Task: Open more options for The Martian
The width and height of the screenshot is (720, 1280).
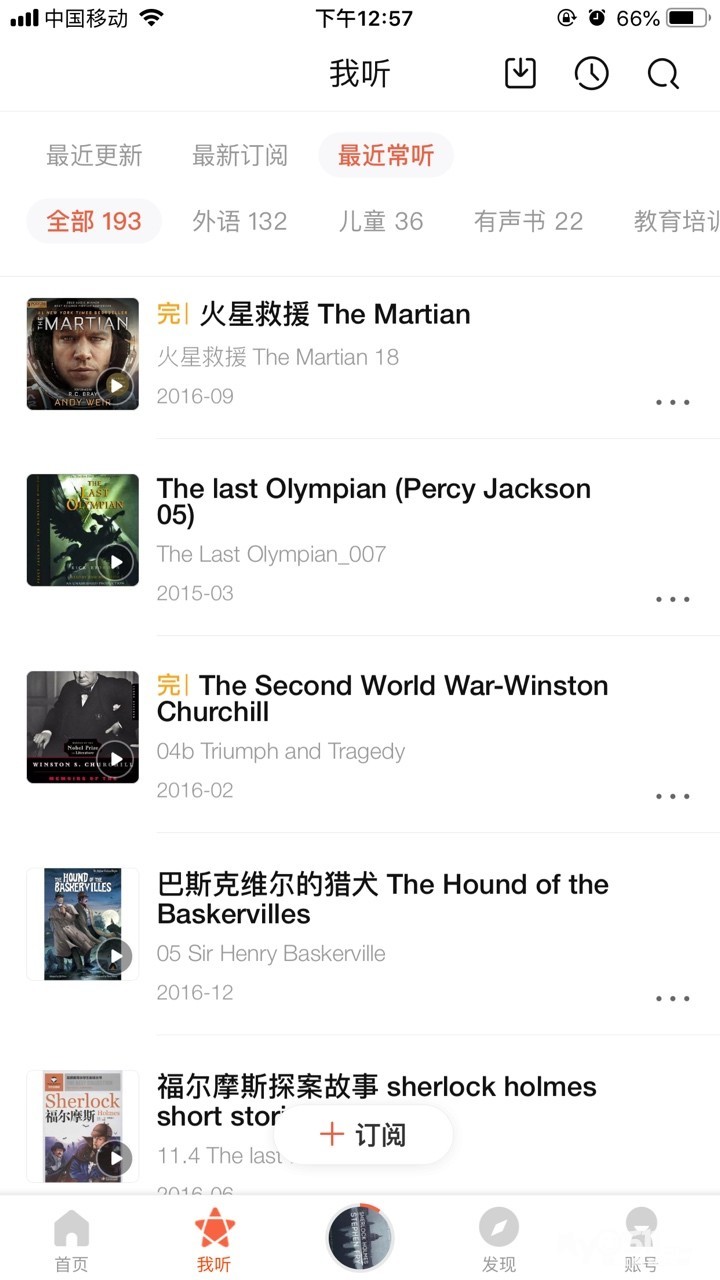Action: coord(672,403)
